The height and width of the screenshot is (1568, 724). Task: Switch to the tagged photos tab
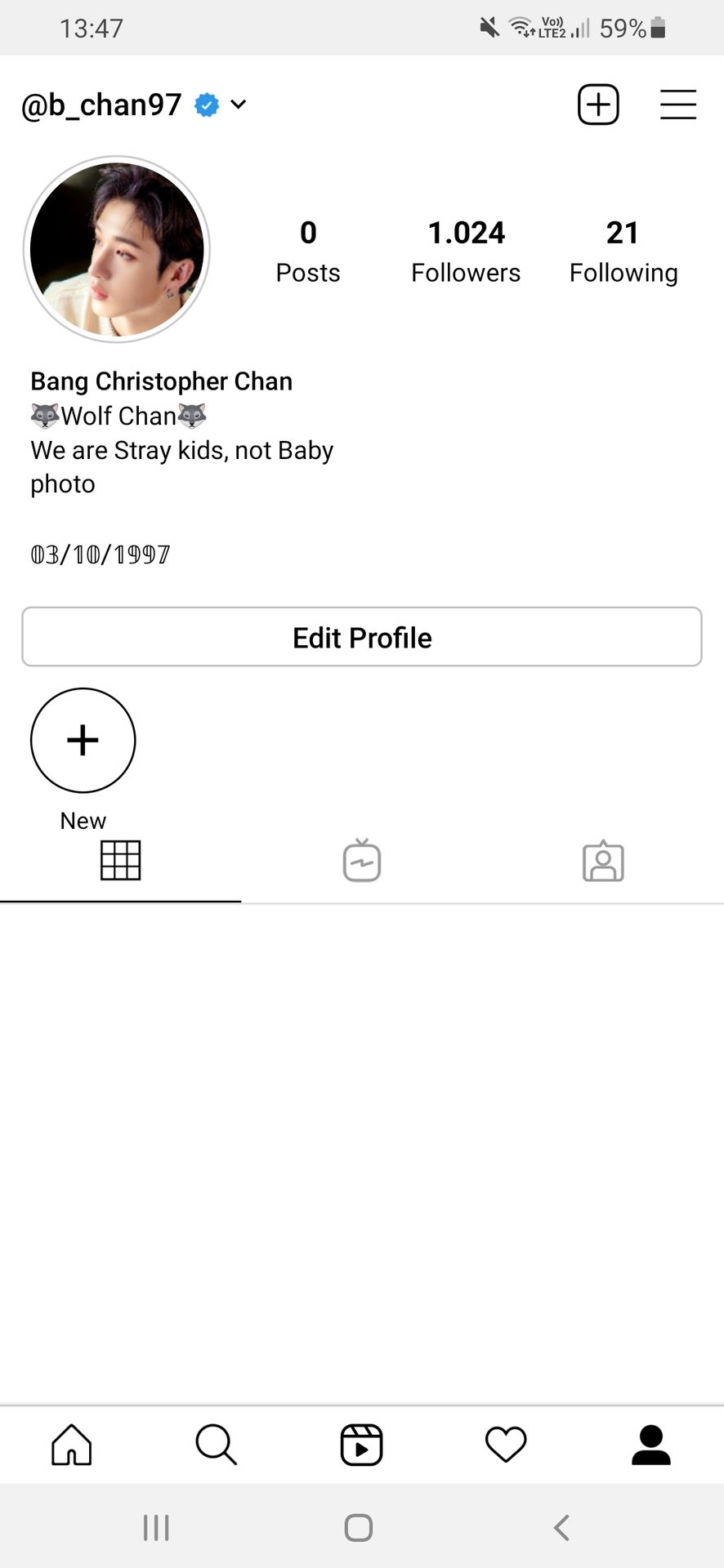point(603,861)
